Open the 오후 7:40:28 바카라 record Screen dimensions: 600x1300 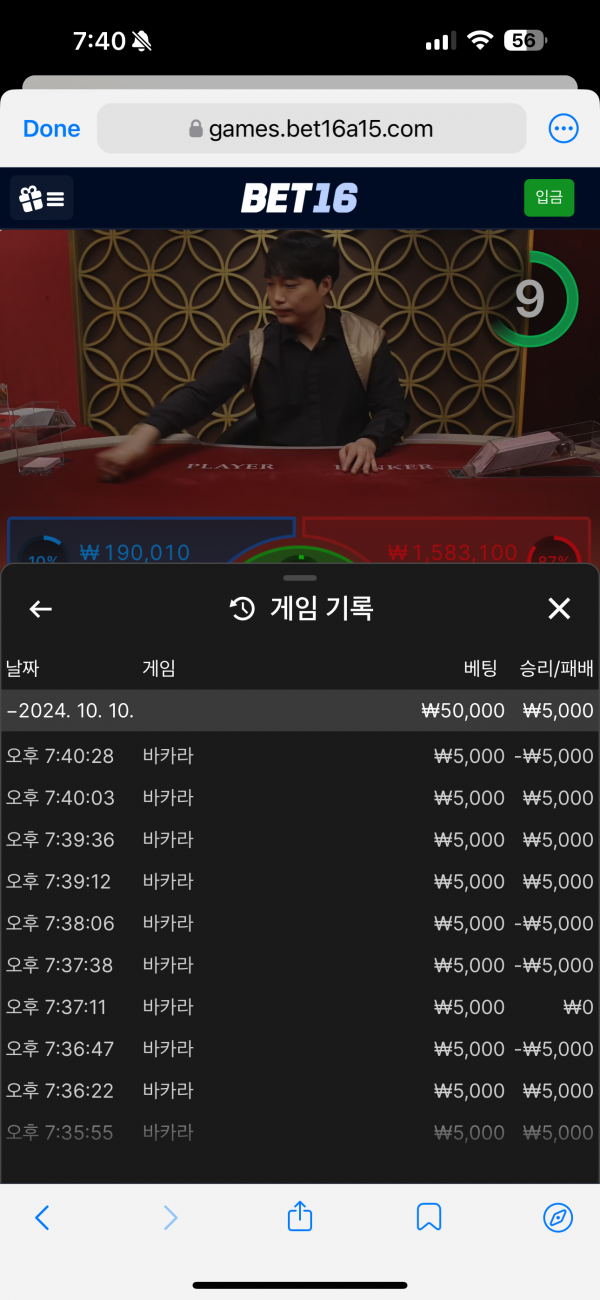click(300, 756)
